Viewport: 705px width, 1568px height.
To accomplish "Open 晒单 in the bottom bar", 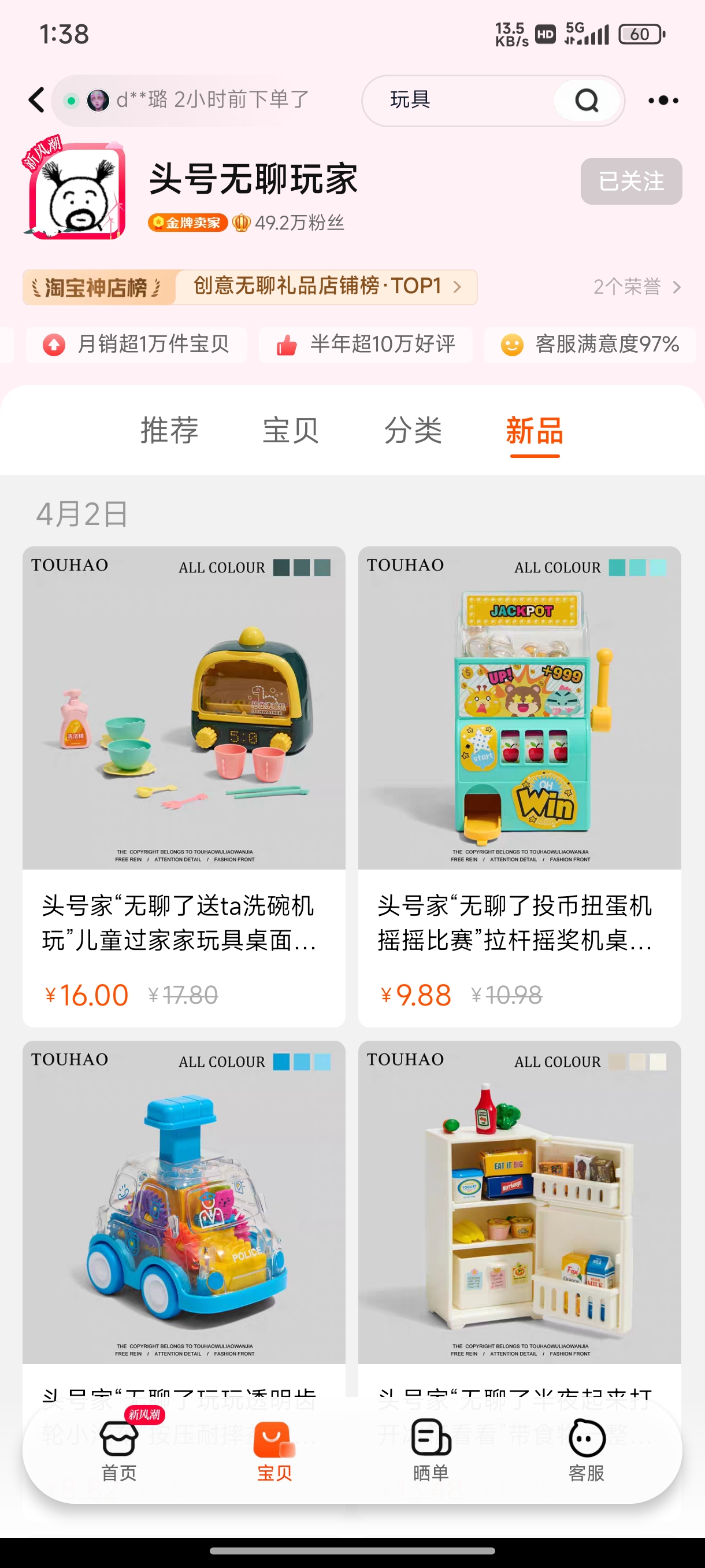I will tap(431, 1450).
